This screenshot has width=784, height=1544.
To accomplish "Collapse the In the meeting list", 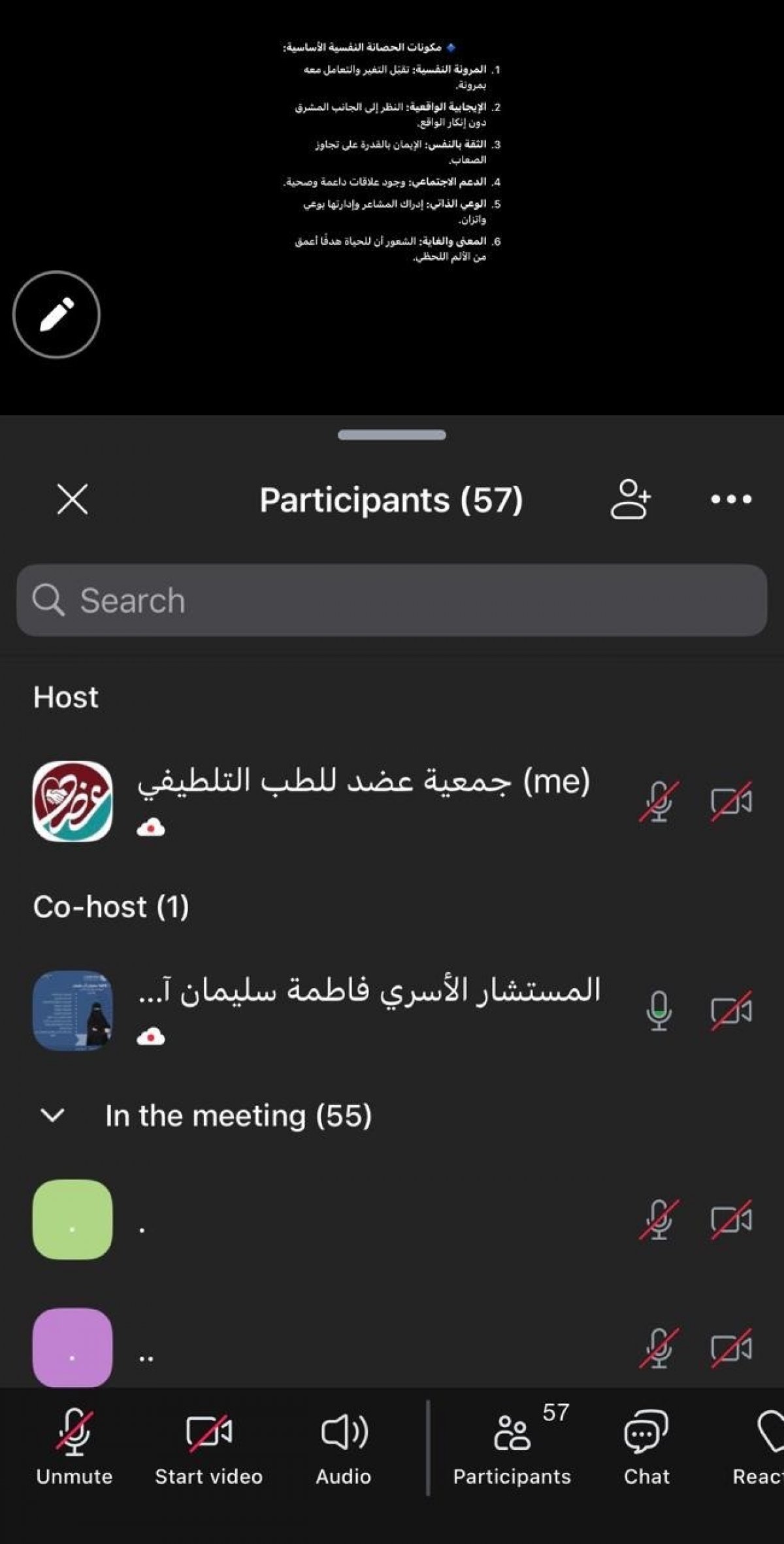I will [52, 1115].
